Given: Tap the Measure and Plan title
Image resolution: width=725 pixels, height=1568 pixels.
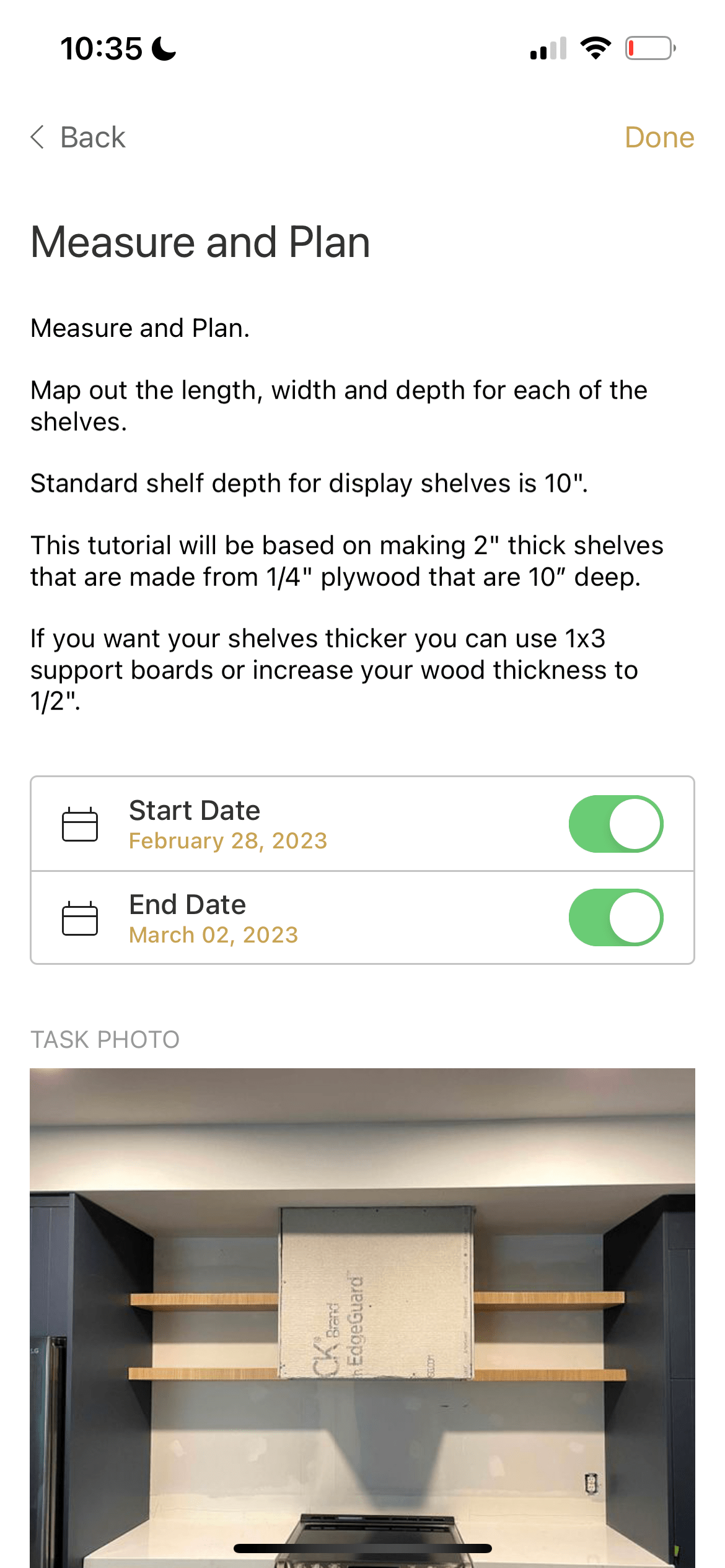Looking at the screenshot, I should (x=200, y=243).
